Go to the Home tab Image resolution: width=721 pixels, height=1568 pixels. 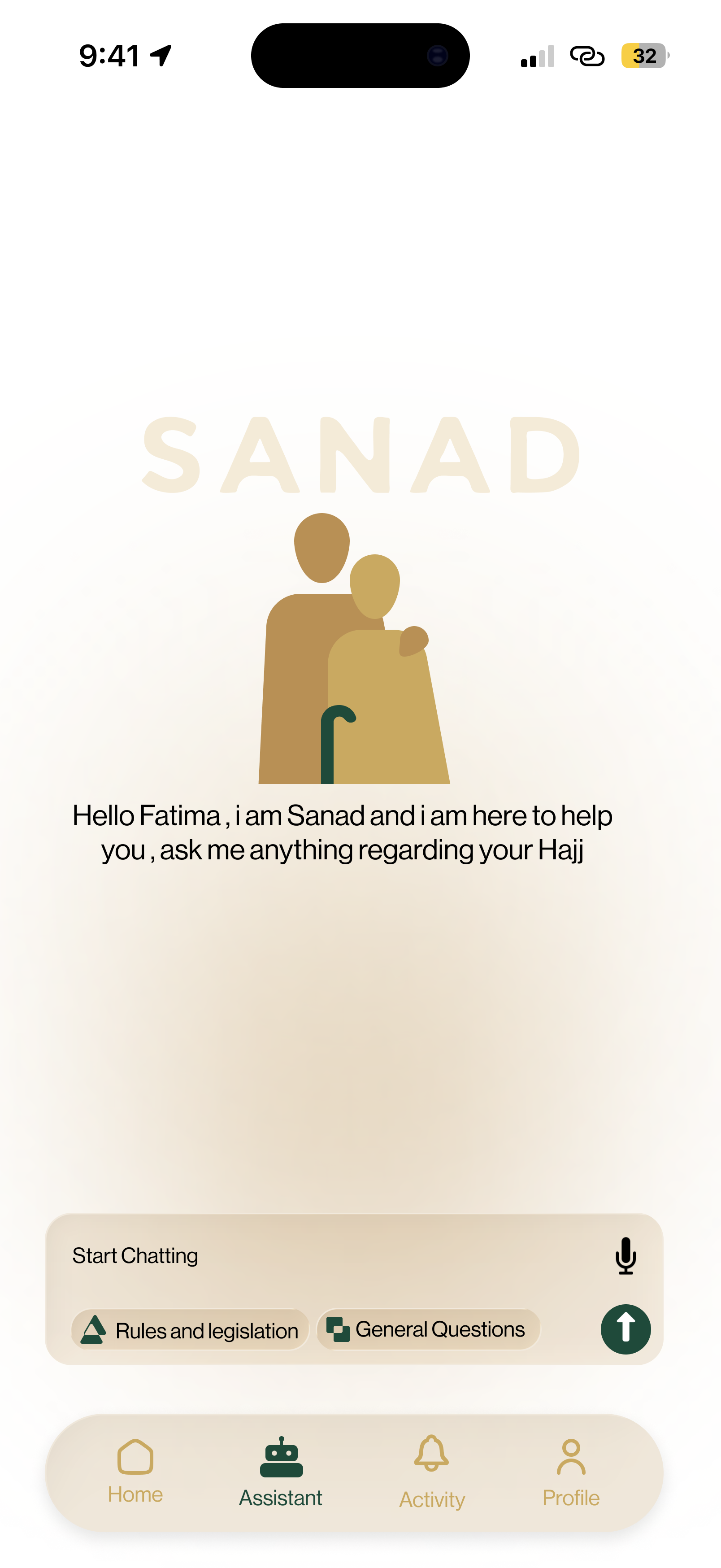point(135,1472)
